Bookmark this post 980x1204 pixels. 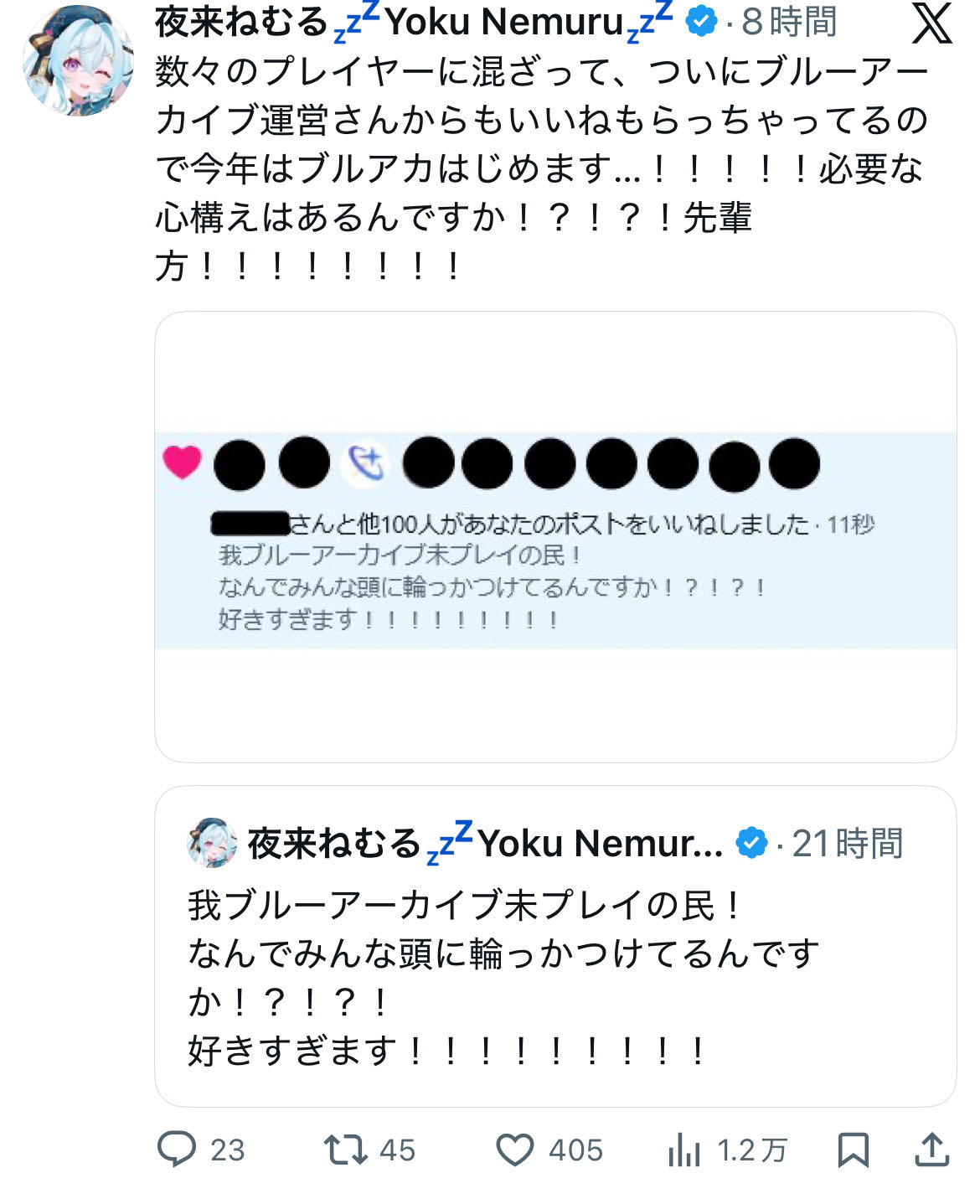853,1150
